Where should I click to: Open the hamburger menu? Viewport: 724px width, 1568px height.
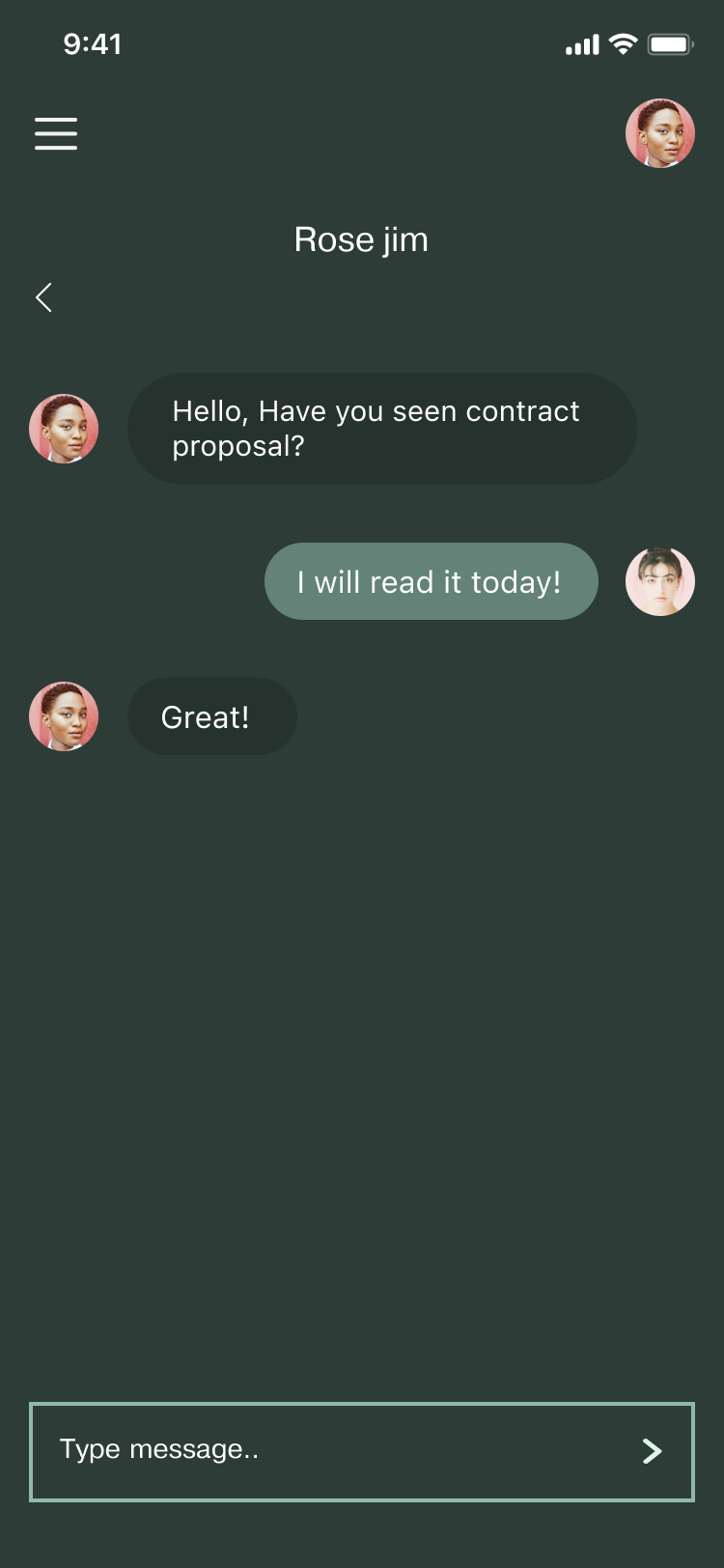[x=56, y=133]
